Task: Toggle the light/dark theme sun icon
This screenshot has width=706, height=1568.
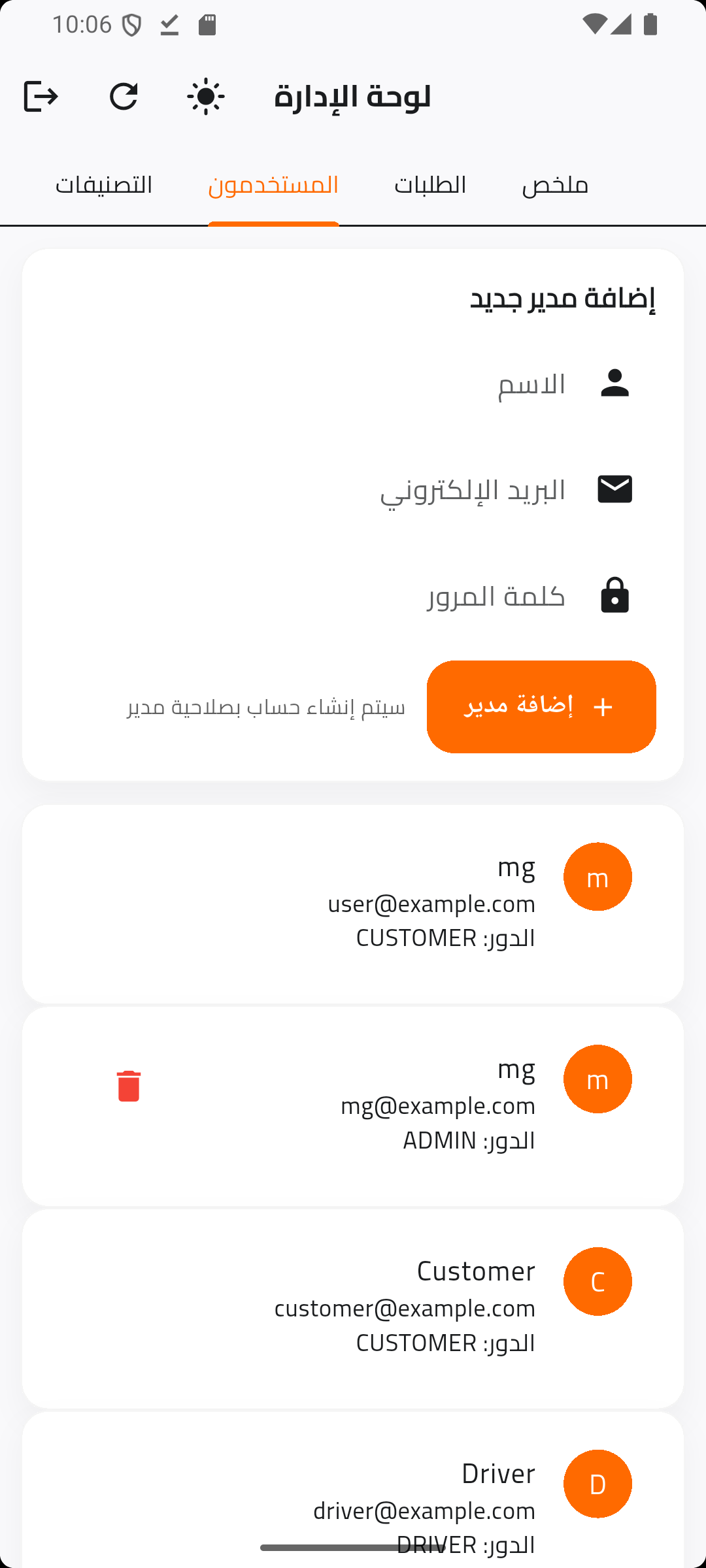Action: tap(206, 97)
